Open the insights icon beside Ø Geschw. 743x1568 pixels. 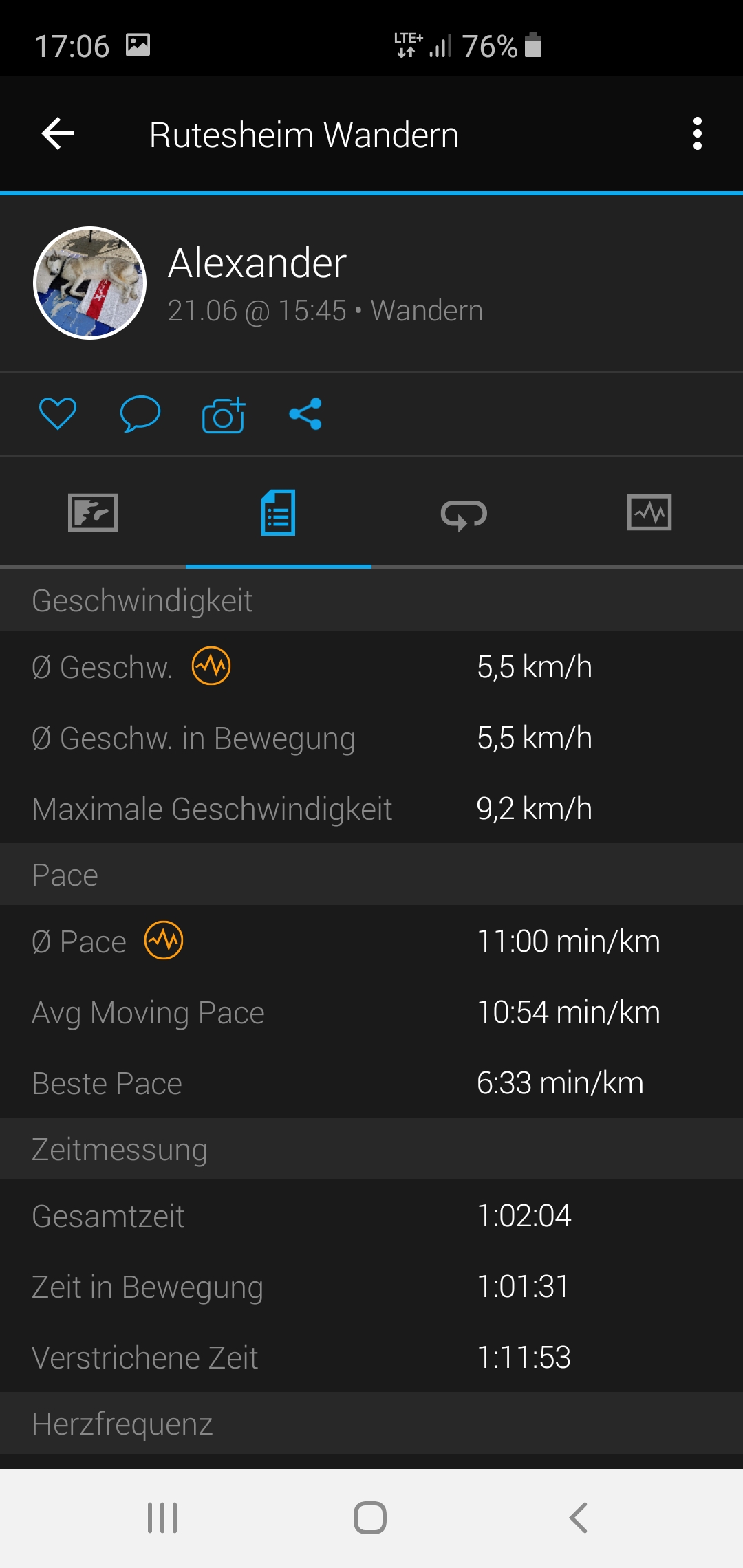(x=211, y=666)
